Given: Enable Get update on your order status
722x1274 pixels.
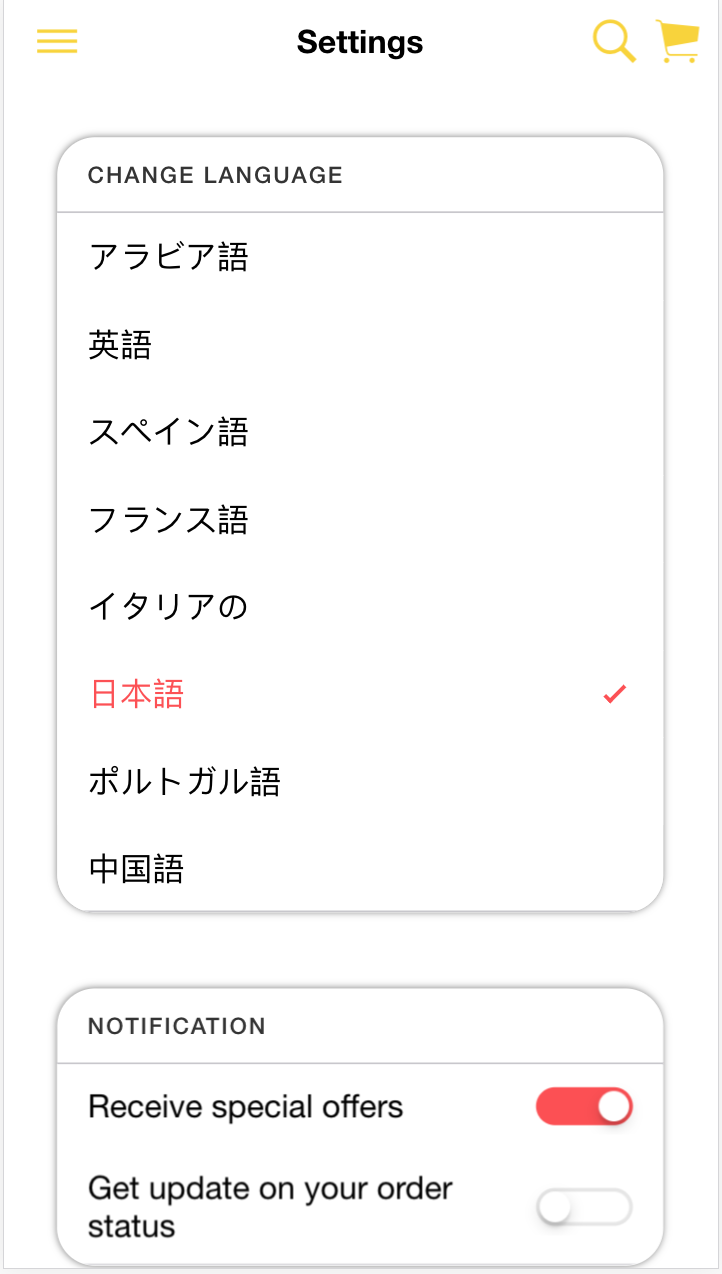Looking at the screenshot, I should (x=584, y=1207).
